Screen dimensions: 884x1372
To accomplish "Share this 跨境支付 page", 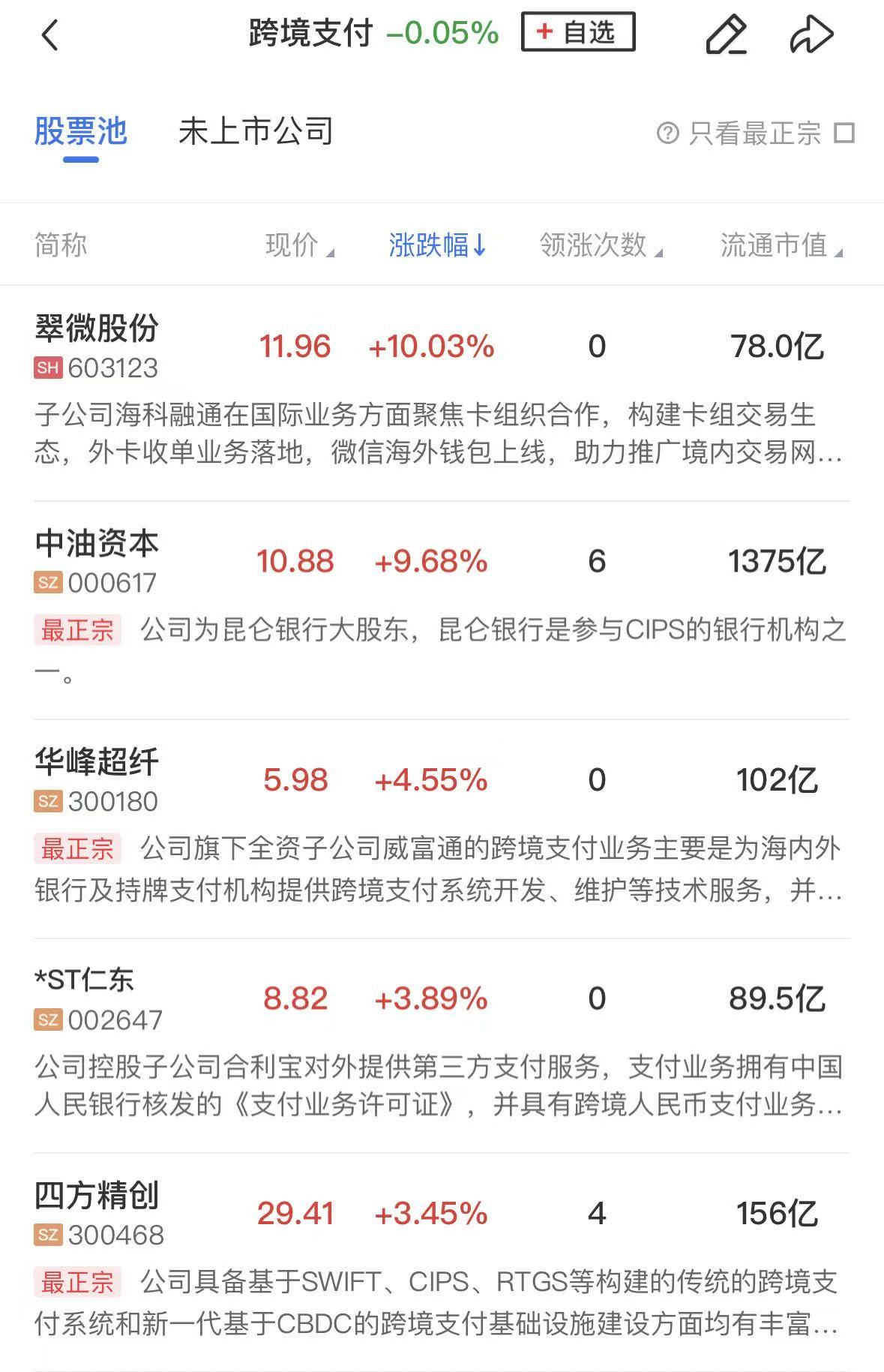I will coord(811,35).
